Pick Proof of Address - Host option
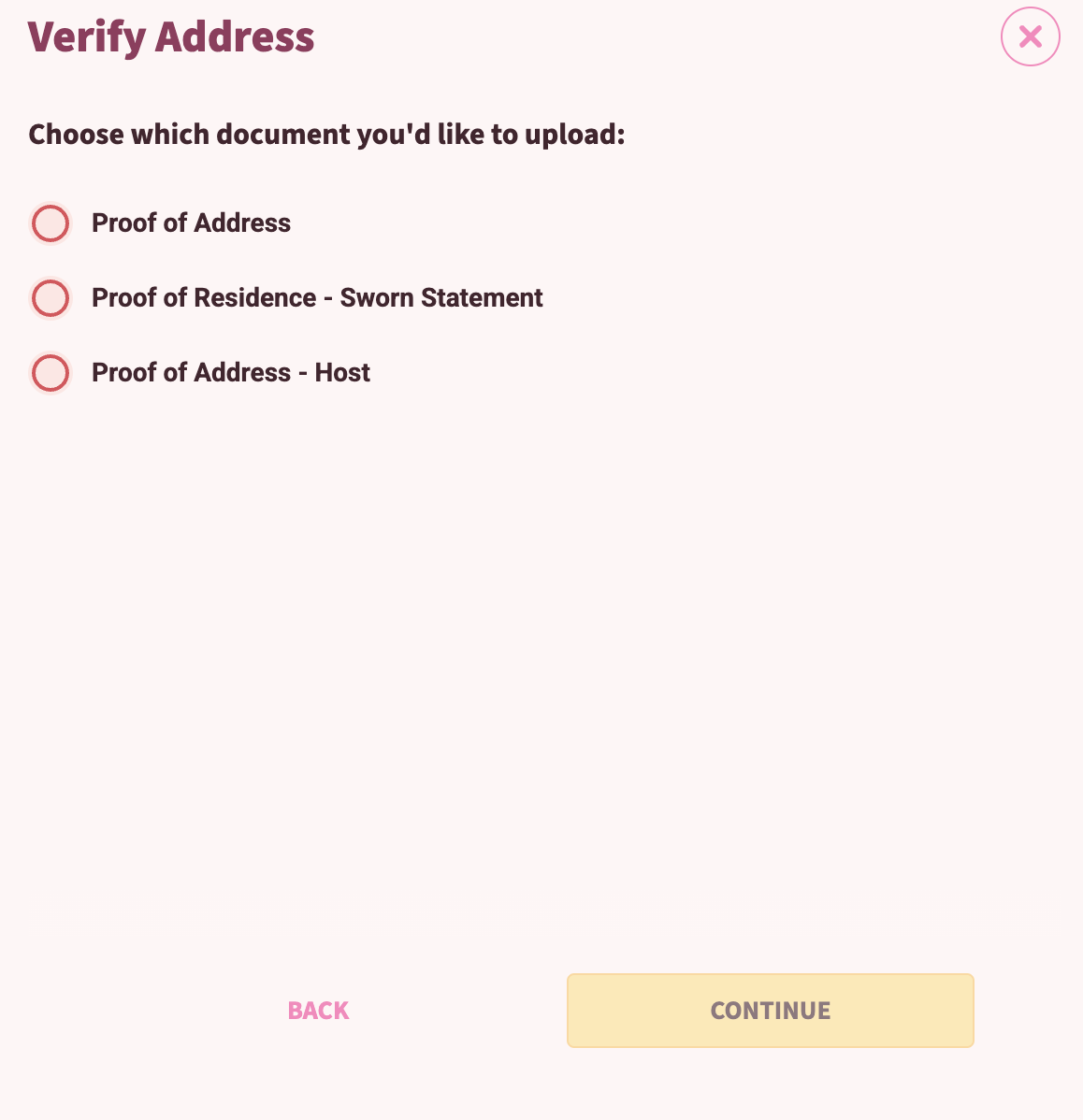 (51, 373)
